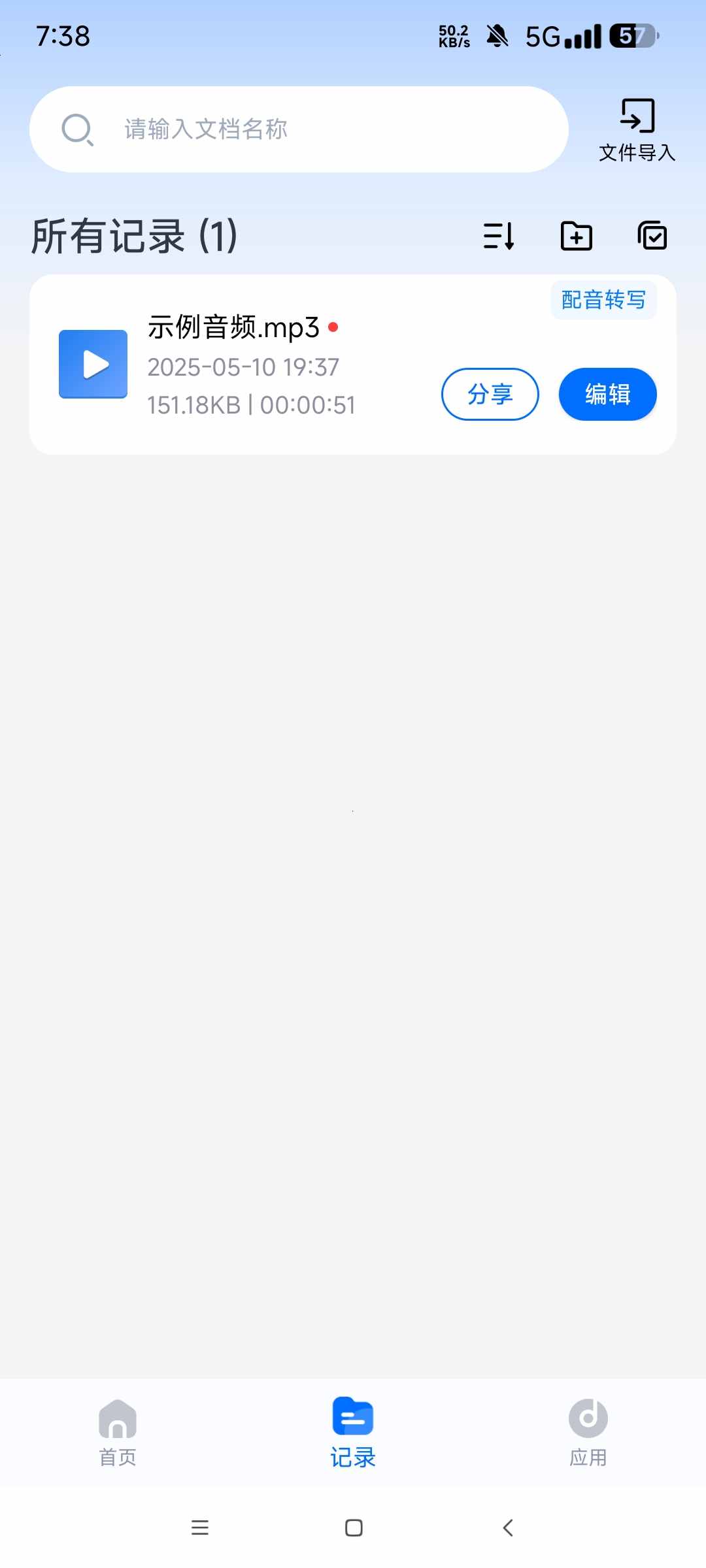Switch to the 首页 tab
This screenshot has height=1568, width=706.
(118, 1432)
